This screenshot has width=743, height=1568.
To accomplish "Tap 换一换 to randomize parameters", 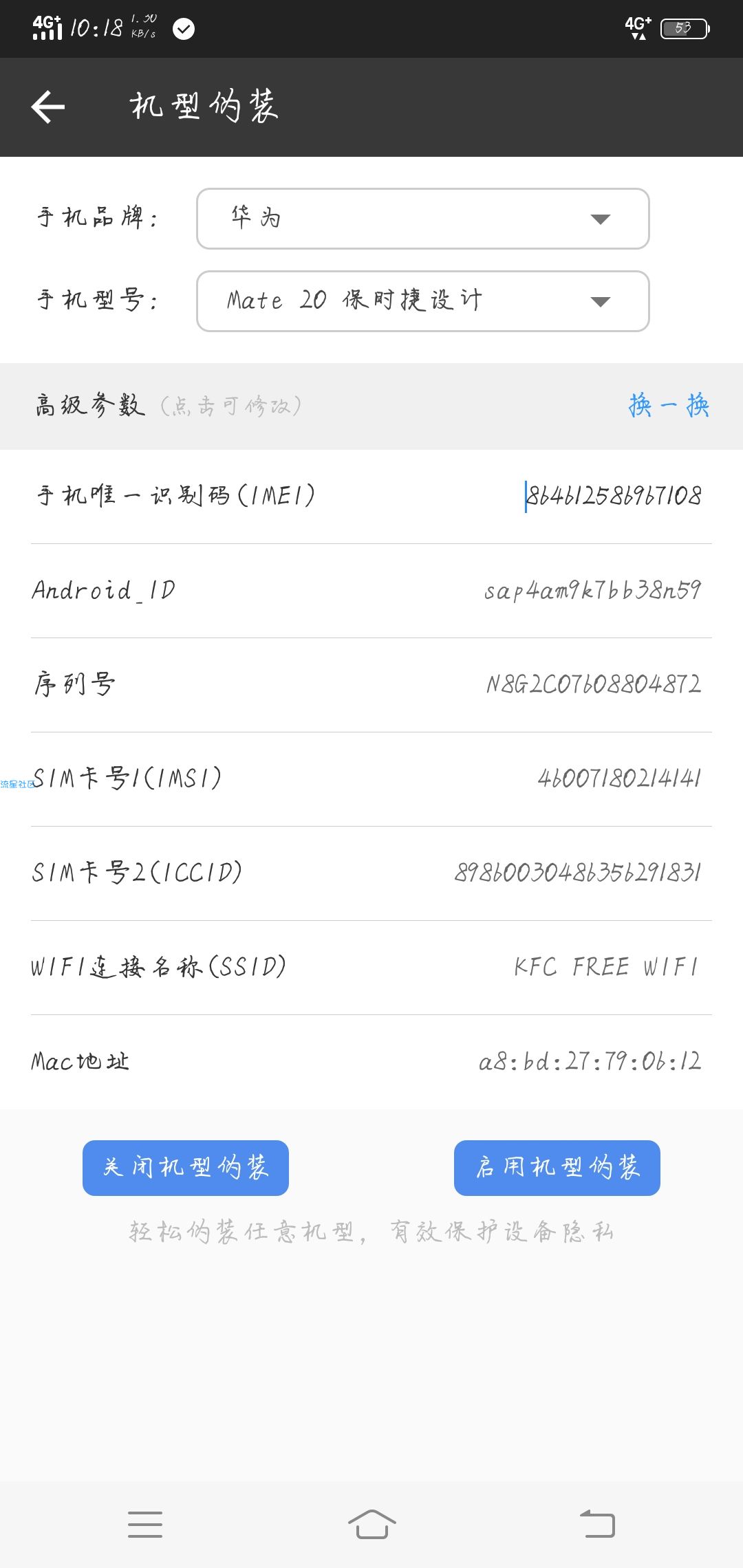I will 669,406.
